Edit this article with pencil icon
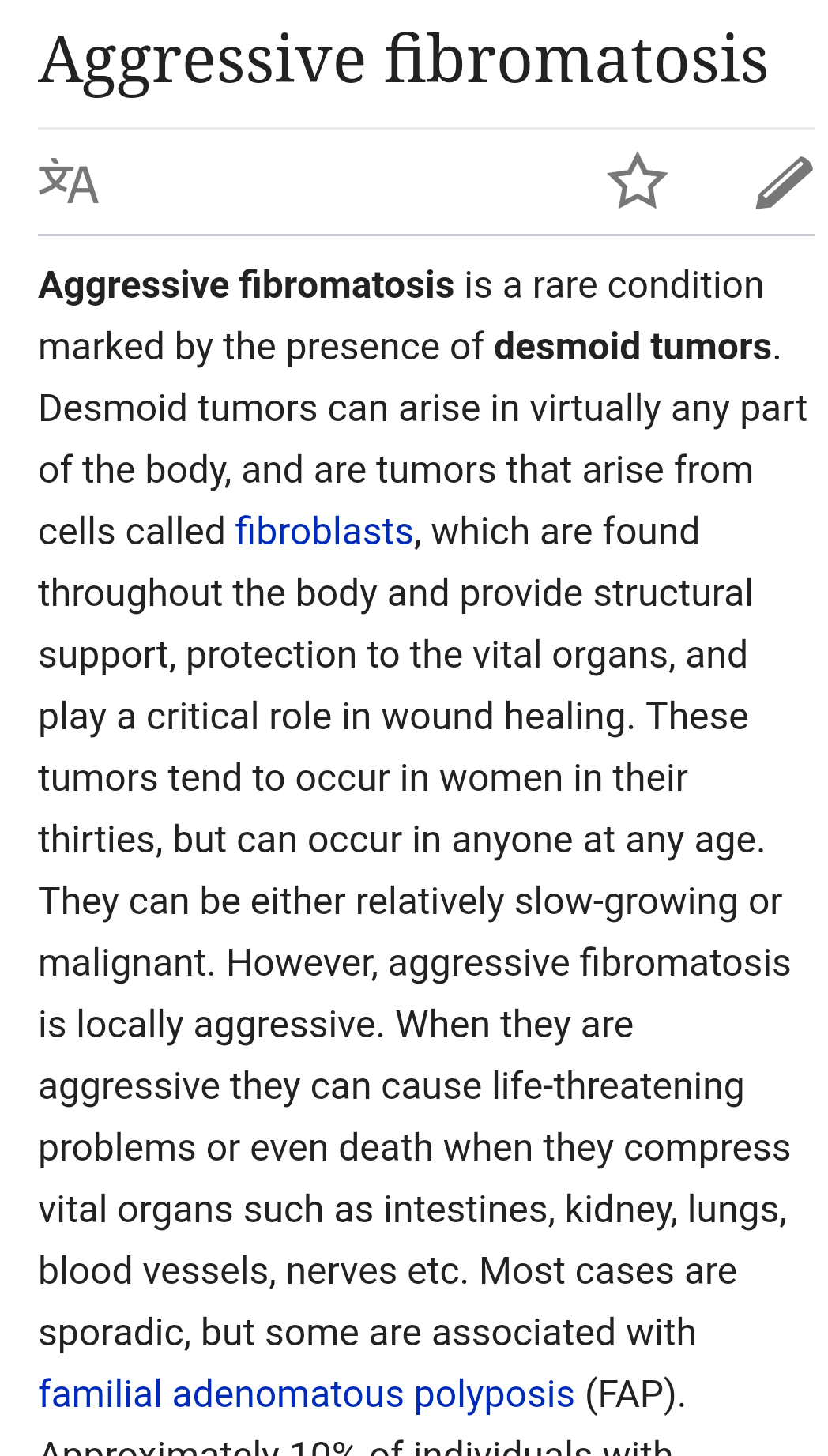The width and height of the screenshot is (828, 1456). tap(784, 182)
